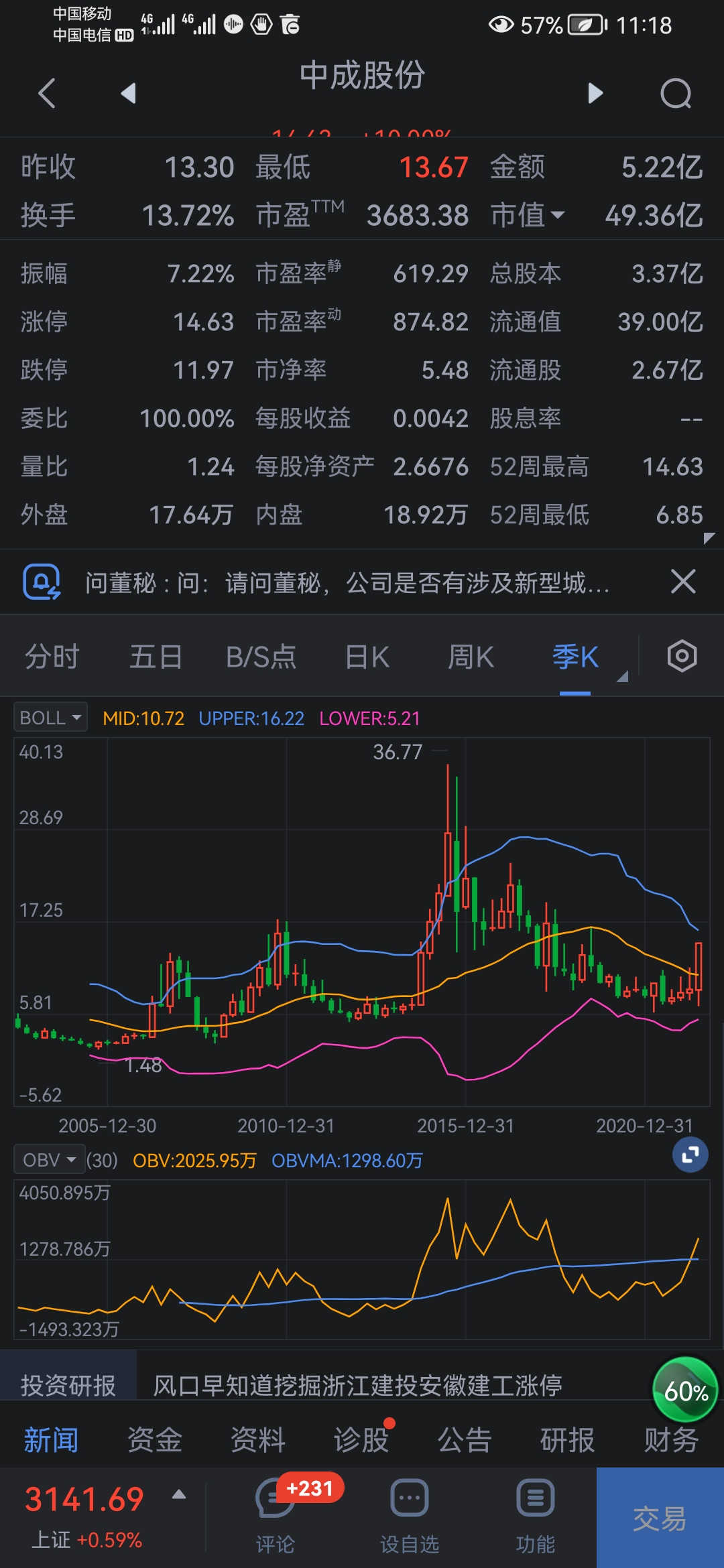Open the 公告 tab
This screenshot has width=724, height=1568.
465,1439
